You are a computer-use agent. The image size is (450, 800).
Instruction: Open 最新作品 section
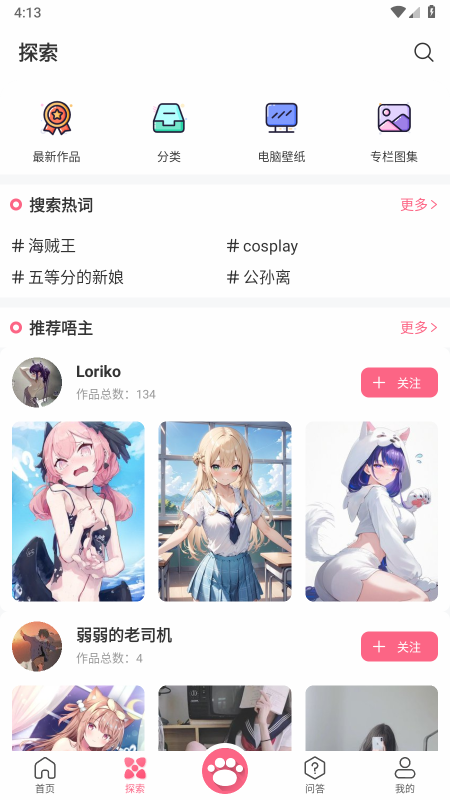[x=57, y=132]
